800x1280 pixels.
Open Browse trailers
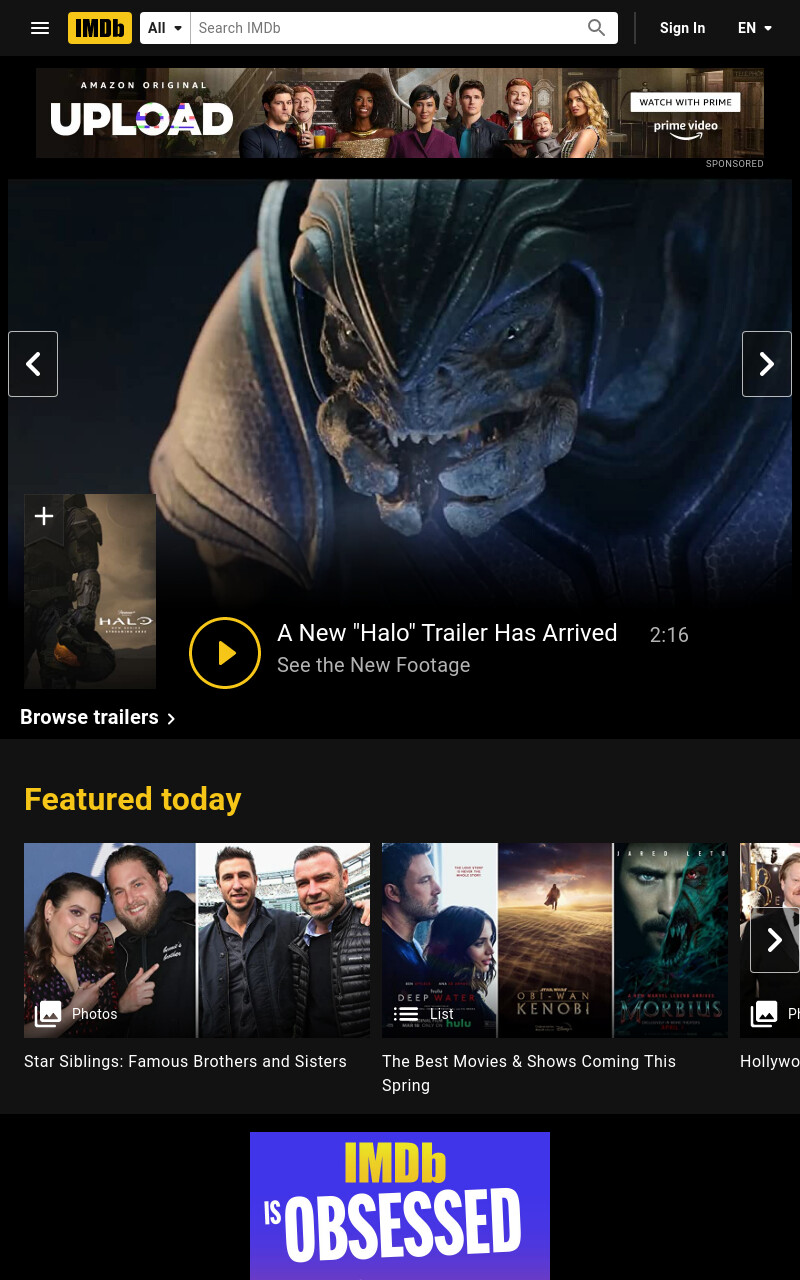pos(98,718)
